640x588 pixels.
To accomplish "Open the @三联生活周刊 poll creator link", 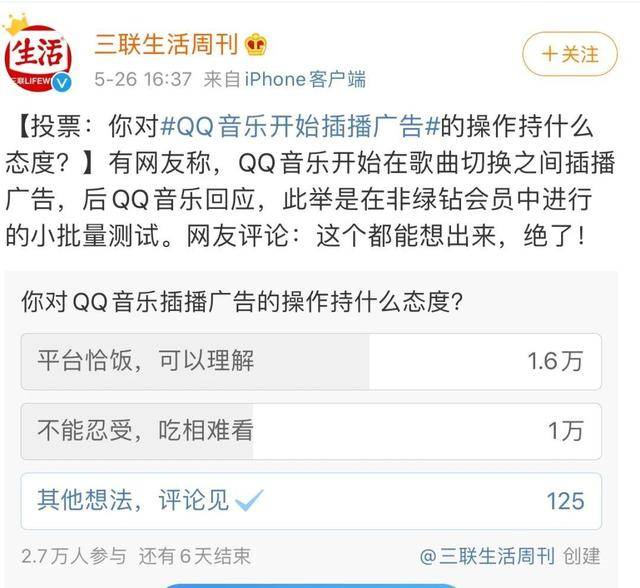I will (487, 556).
